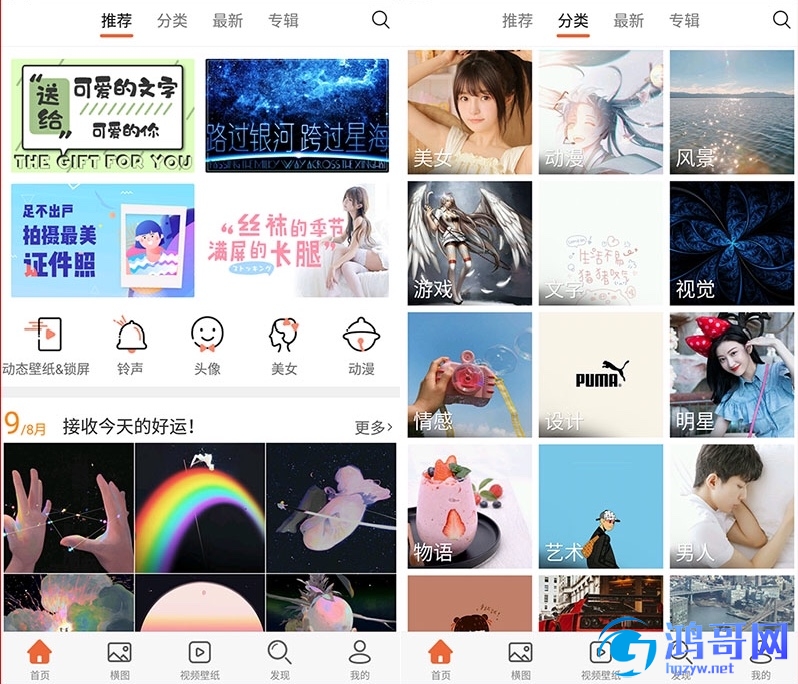Open the 头像 smiley shortcut
798x684 pixels.
pyautogui.click(x=207, y=346)
